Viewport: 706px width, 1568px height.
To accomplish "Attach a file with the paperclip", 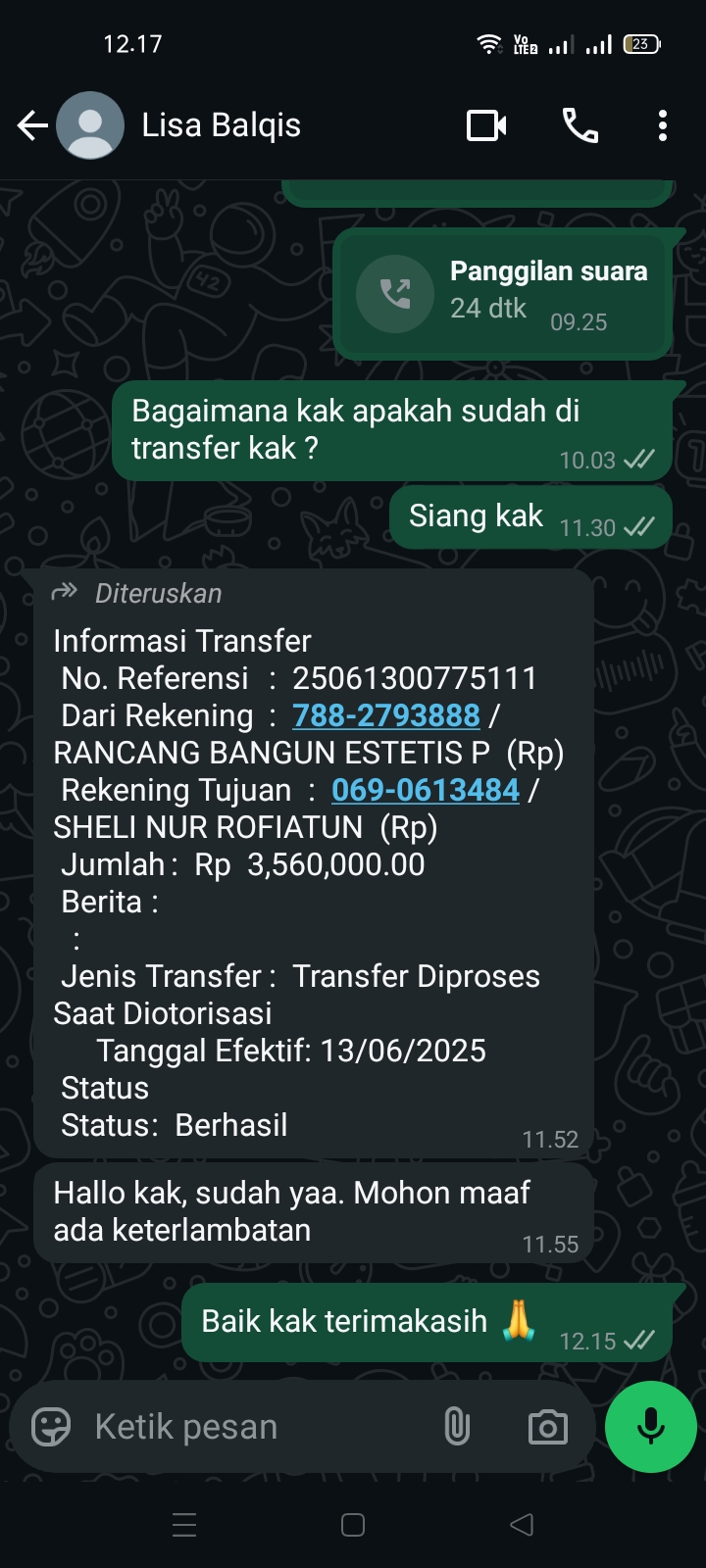I will [457, 1427].
